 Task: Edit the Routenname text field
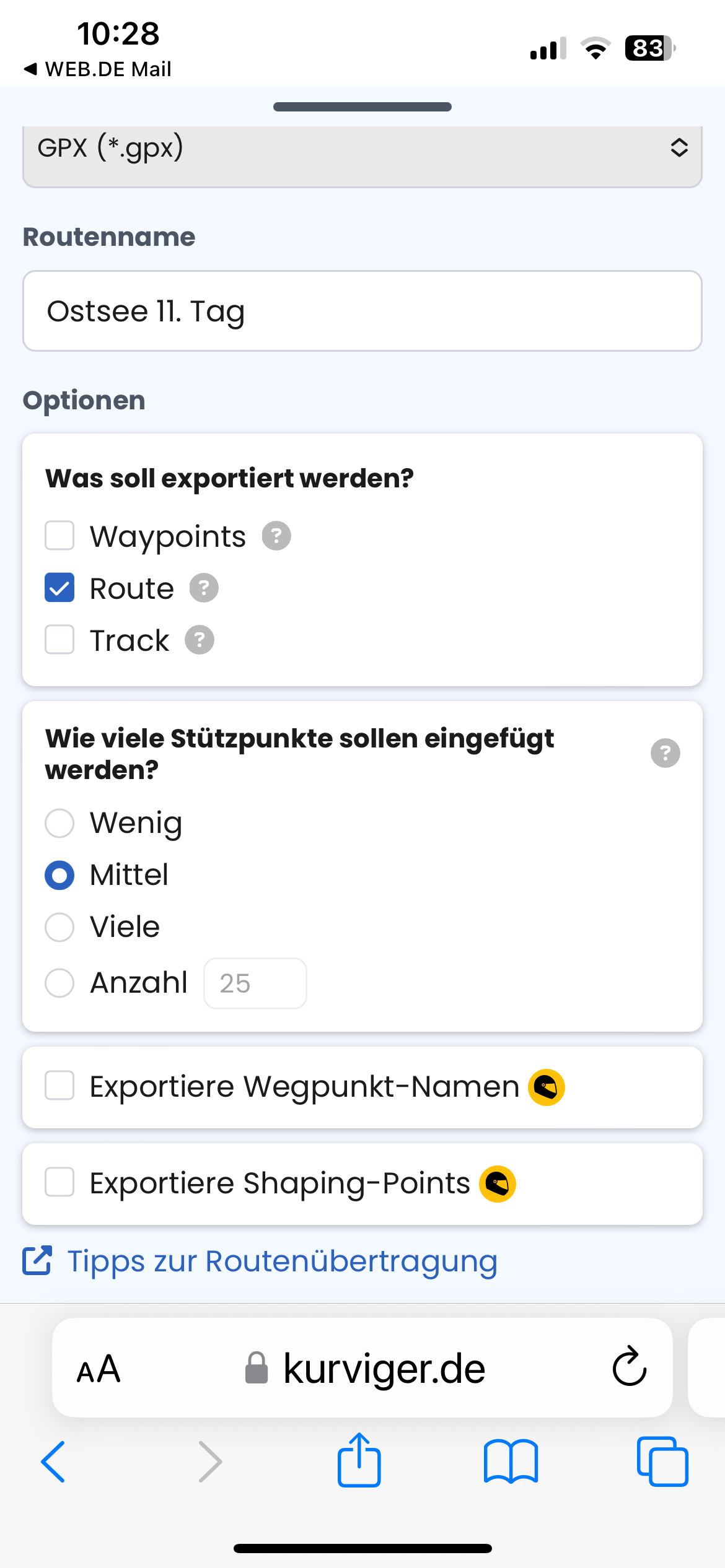362,311
